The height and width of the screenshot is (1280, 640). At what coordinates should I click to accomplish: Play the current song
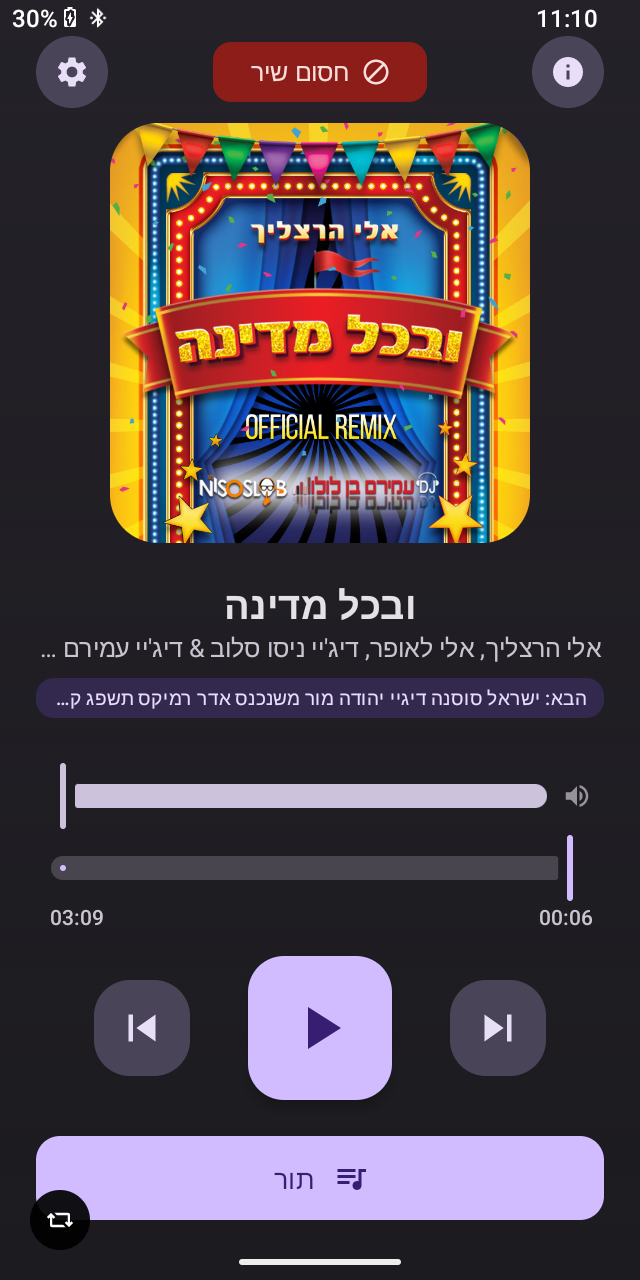click(x=320, y=1028)
